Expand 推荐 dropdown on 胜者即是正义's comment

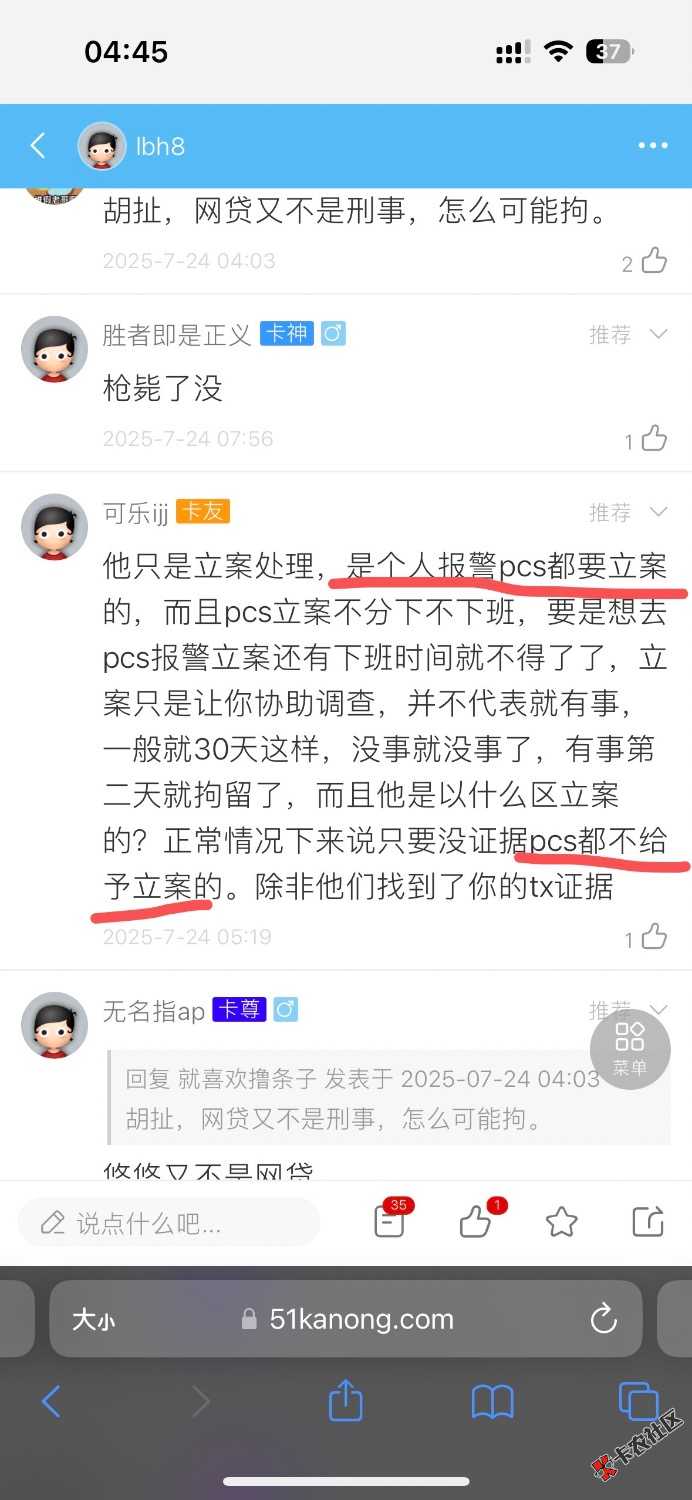pyautogui.click(x=657, y=334)
